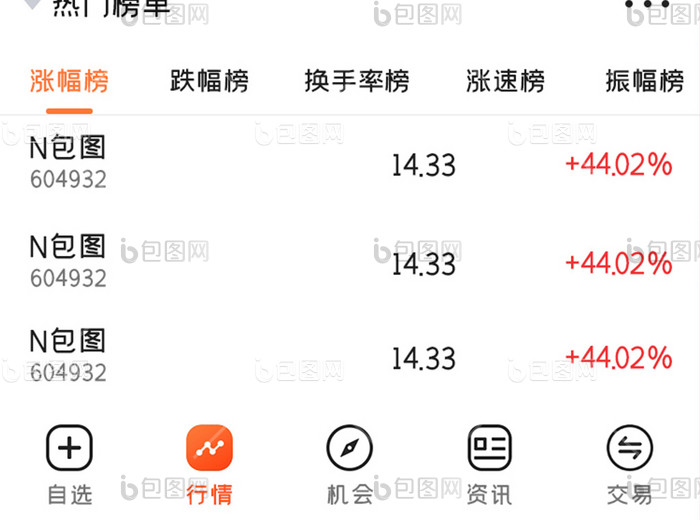700x520 pixels.
Task: Go to 自选 in bottom navigation
Action: point(69,463)
